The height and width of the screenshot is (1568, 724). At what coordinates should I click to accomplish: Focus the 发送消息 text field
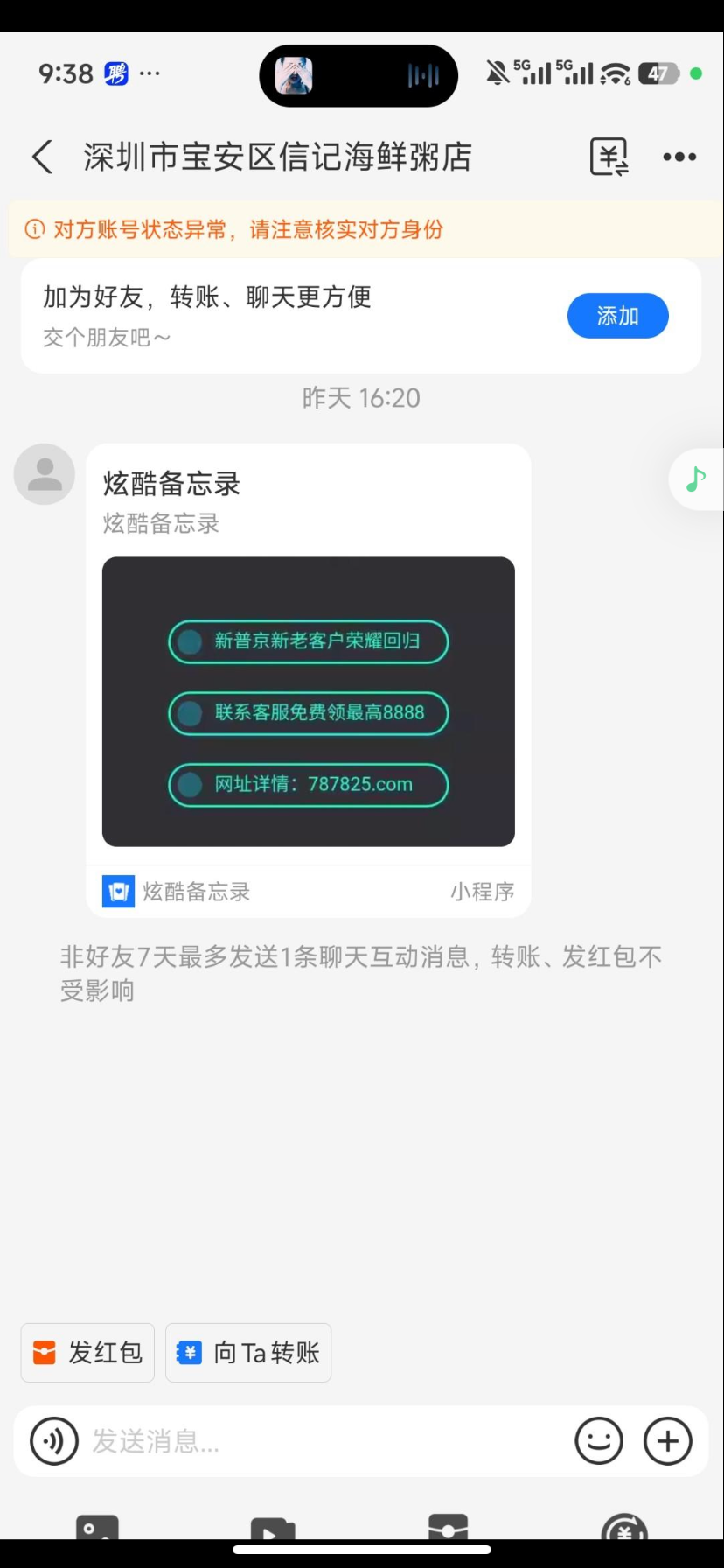324,1441
